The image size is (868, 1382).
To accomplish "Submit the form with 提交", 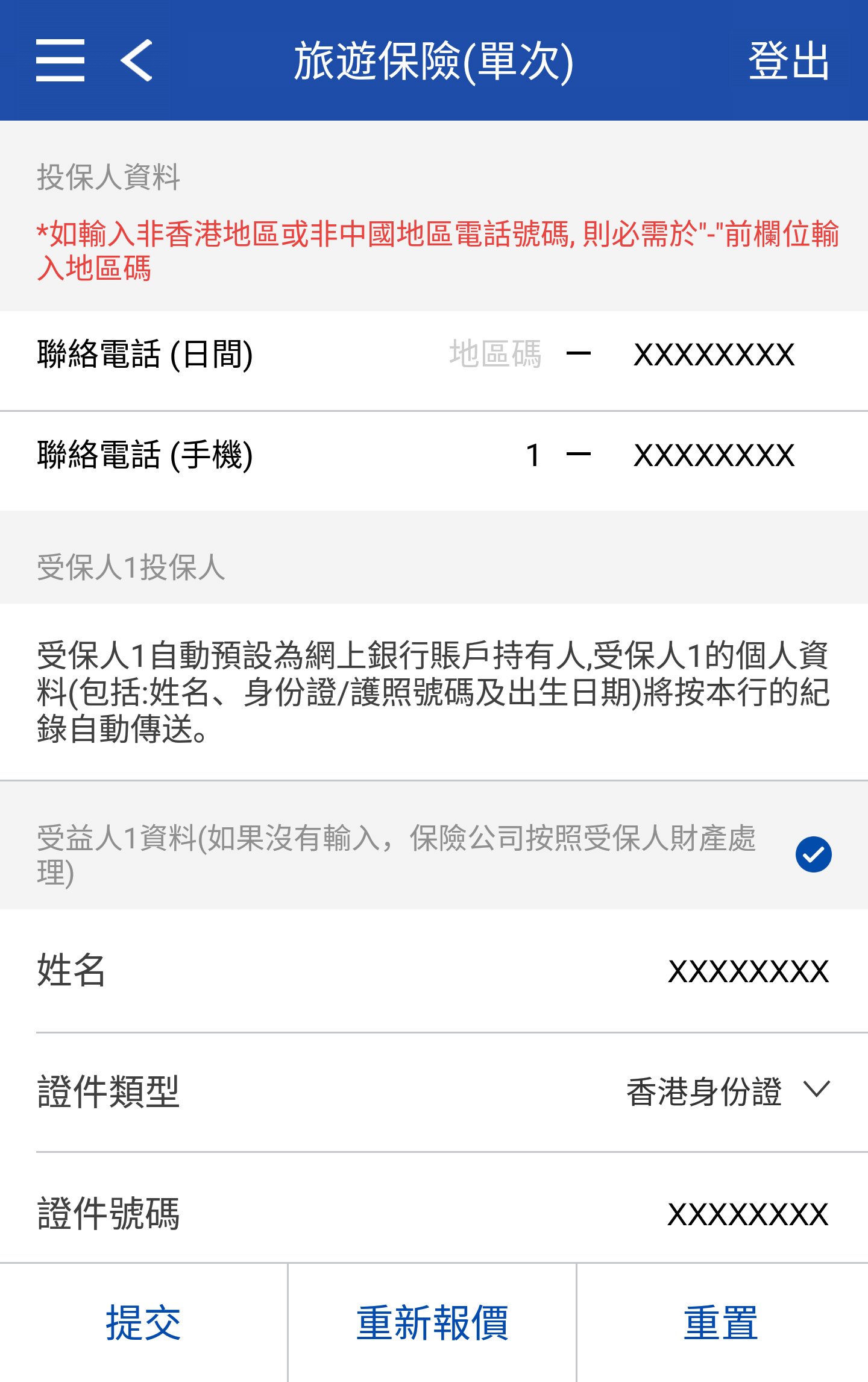I will [x=143, y=1323].
